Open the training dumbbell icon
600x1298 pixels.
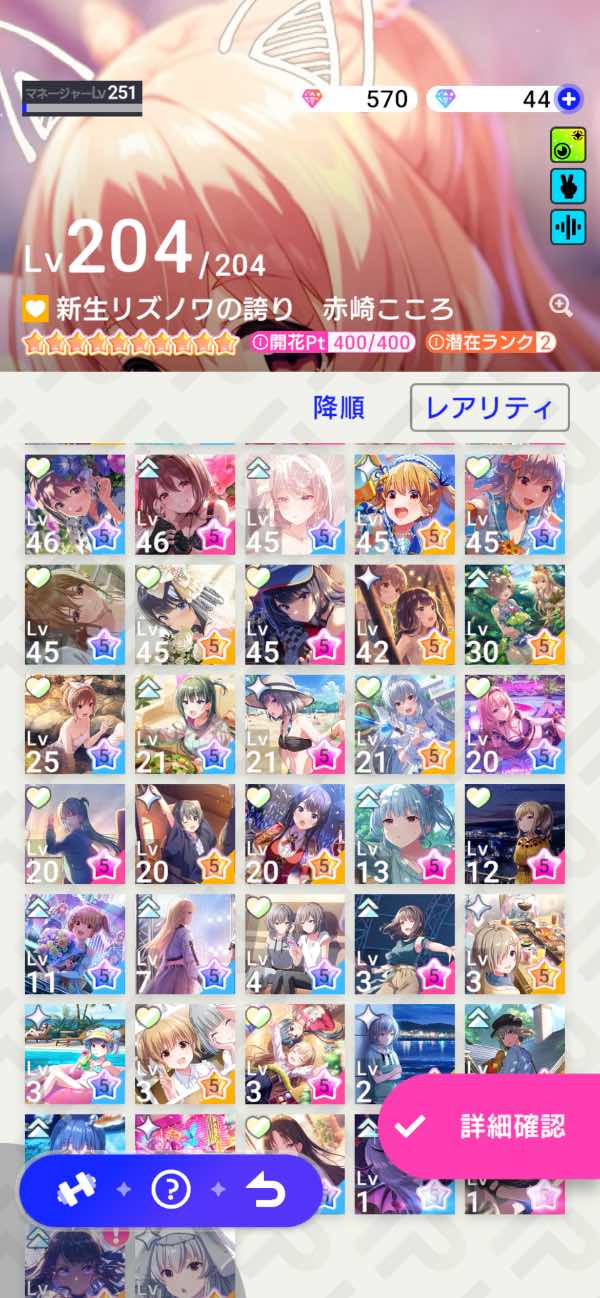tap(75, 1190)
